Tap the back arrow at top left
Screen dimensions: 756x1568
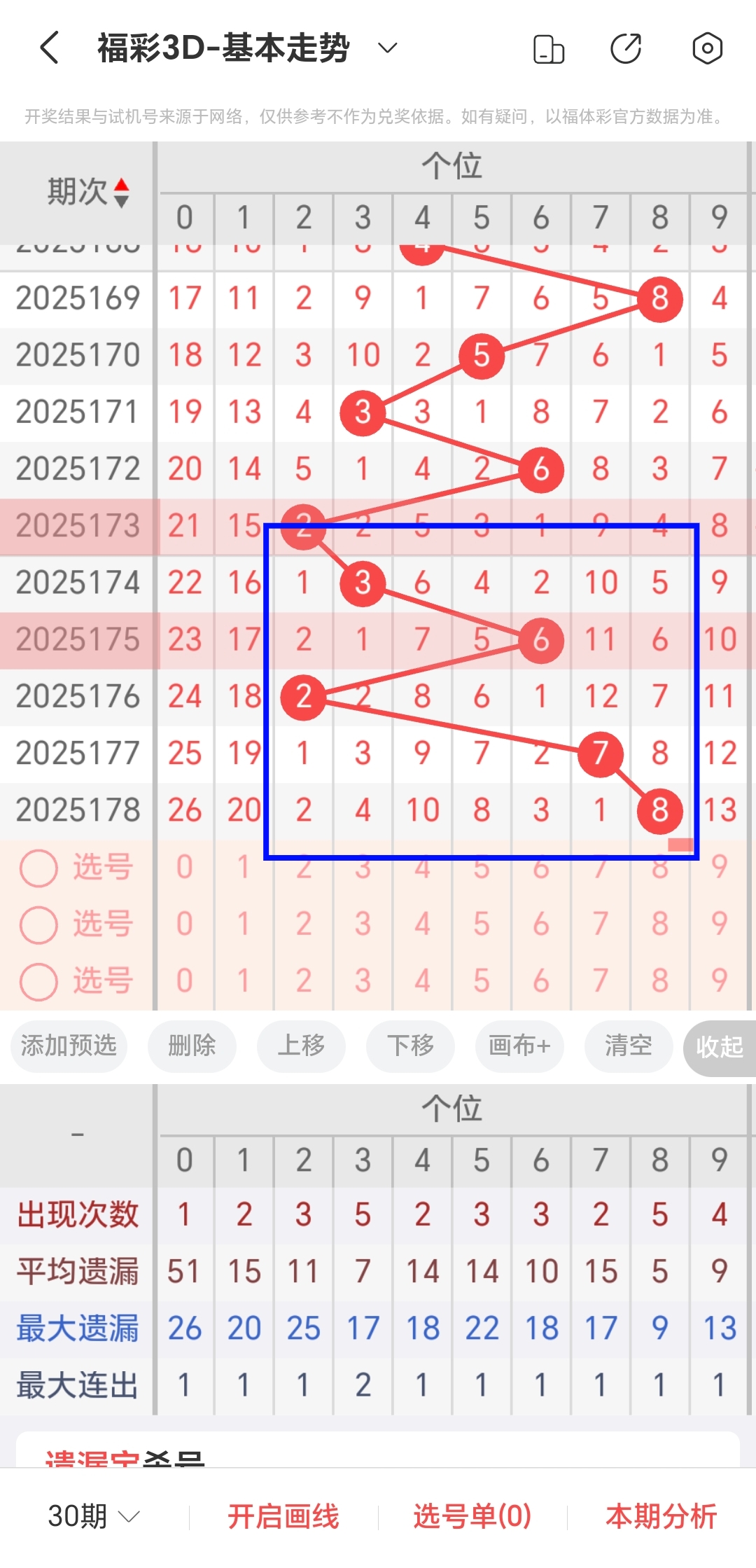[48, 48]
